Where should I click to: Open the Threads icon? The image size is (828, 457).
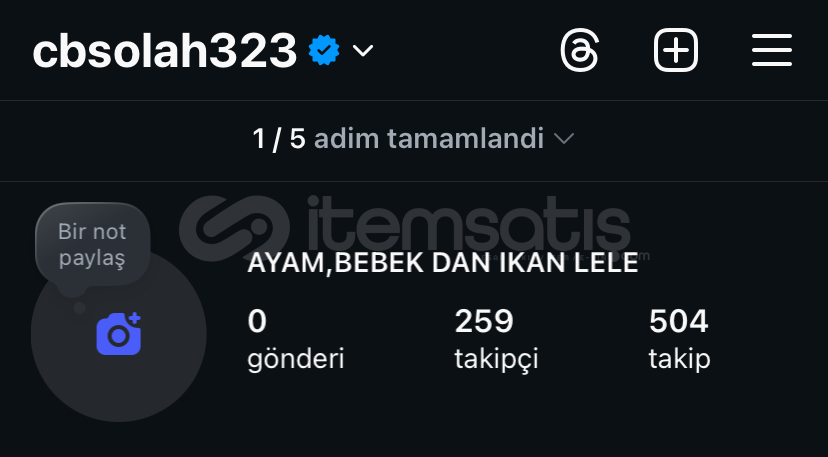click(580, 50)
